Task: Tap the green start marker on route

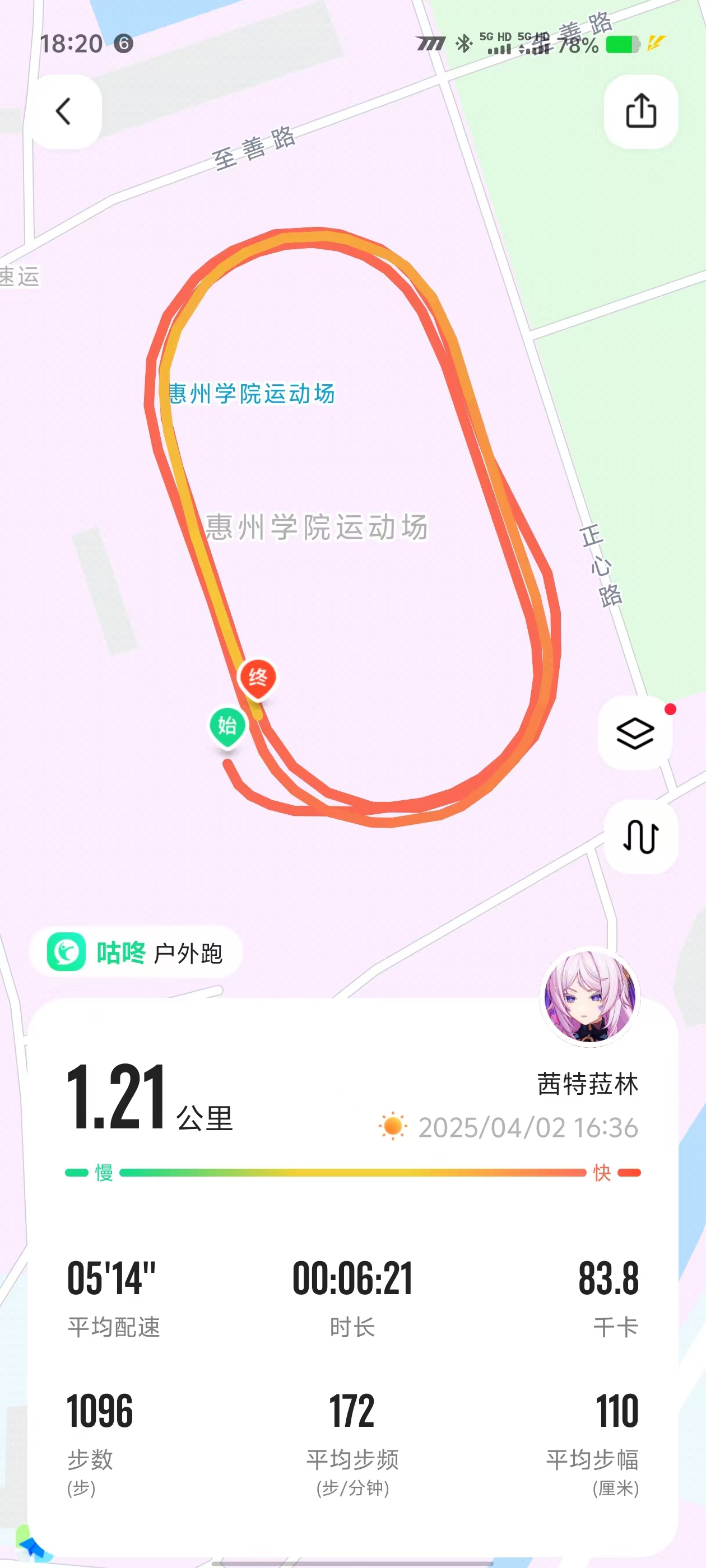Action: coord(227,726)
